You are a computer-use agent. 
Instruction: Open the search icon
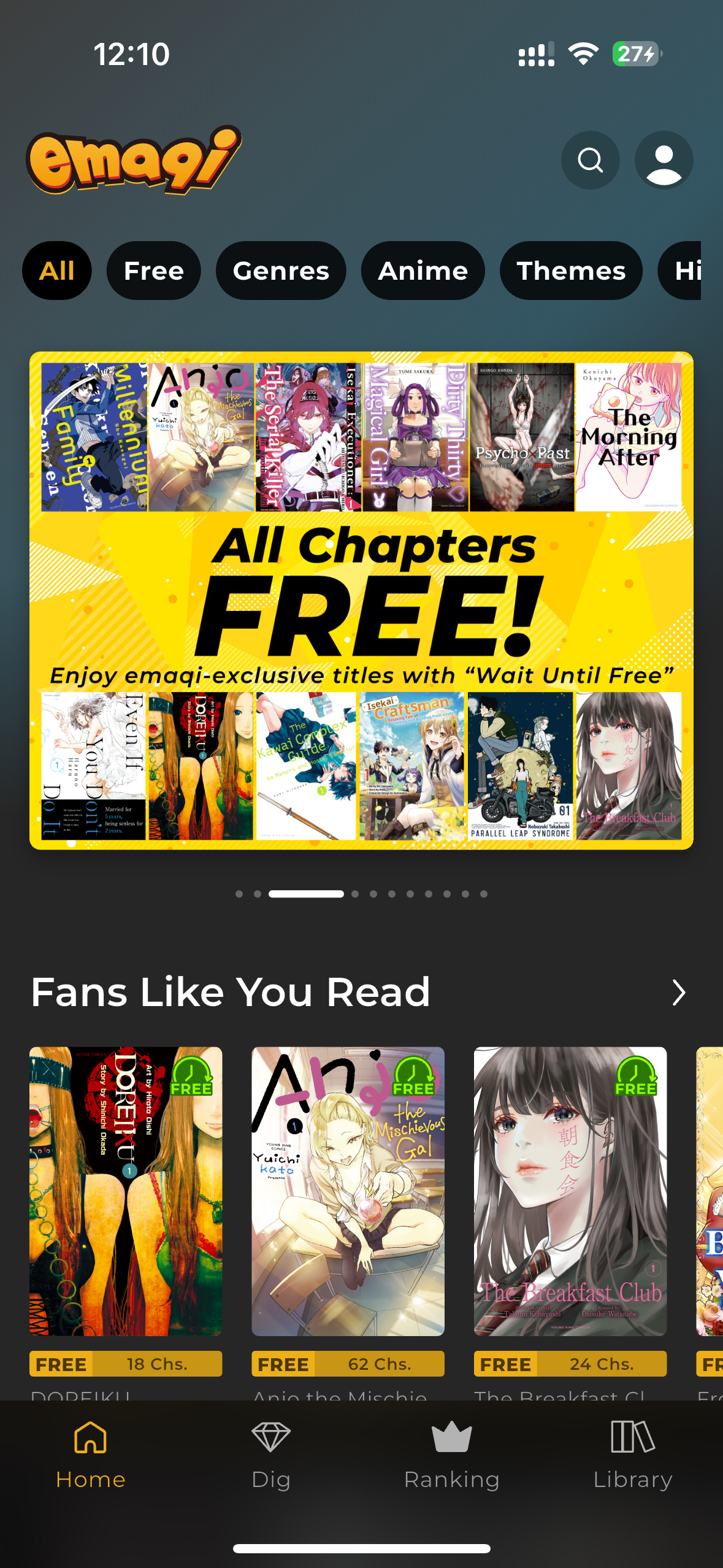coord(590,160)
